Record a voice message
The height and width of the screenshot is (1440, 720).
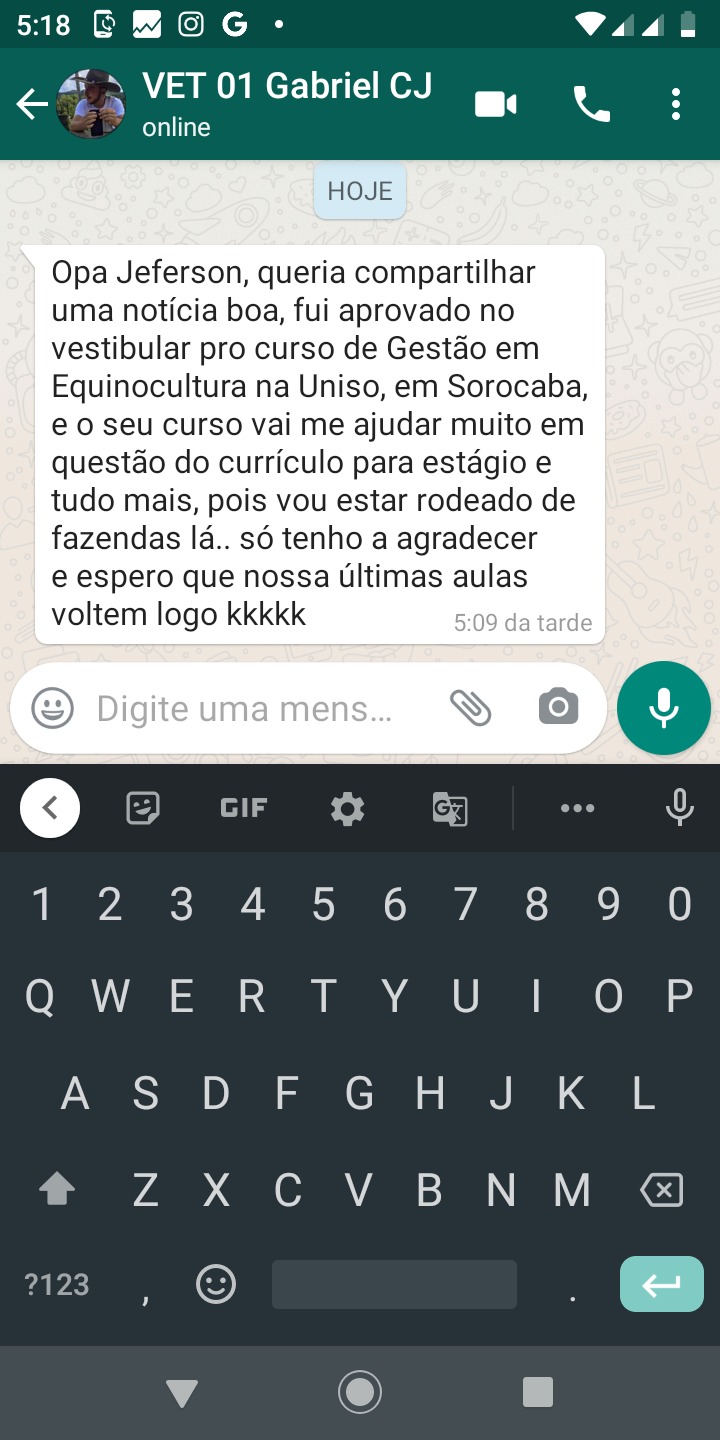click(664, 708)
